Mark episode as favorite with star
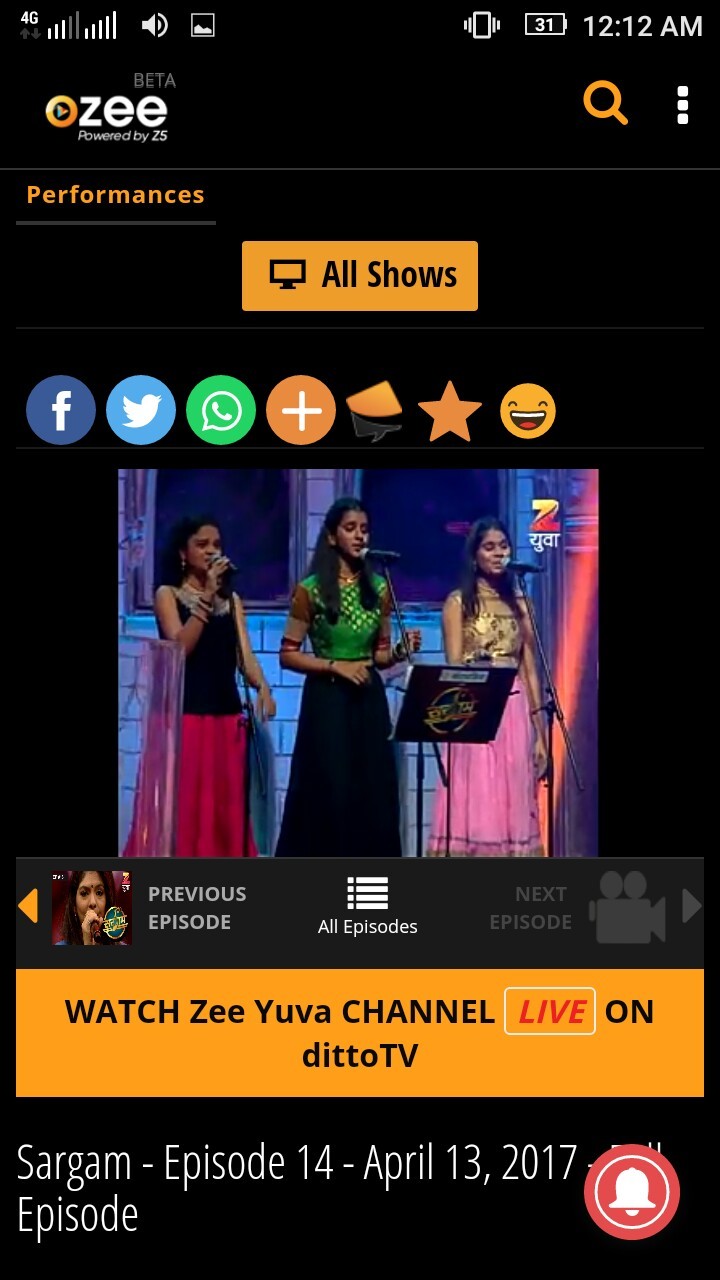This screenshot has height=1280, width=720. click(x=449, y=411)
